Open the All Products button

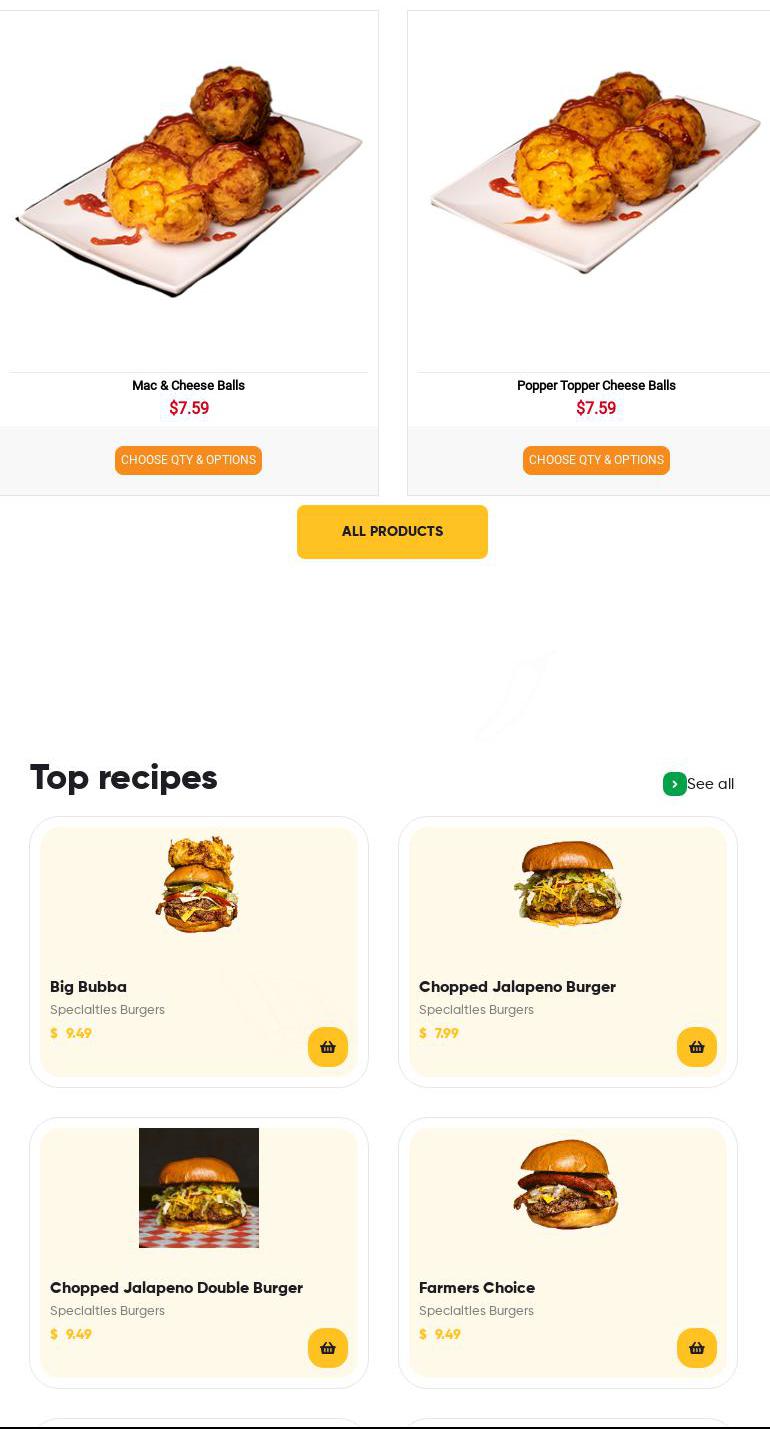[x=392, y=532]
